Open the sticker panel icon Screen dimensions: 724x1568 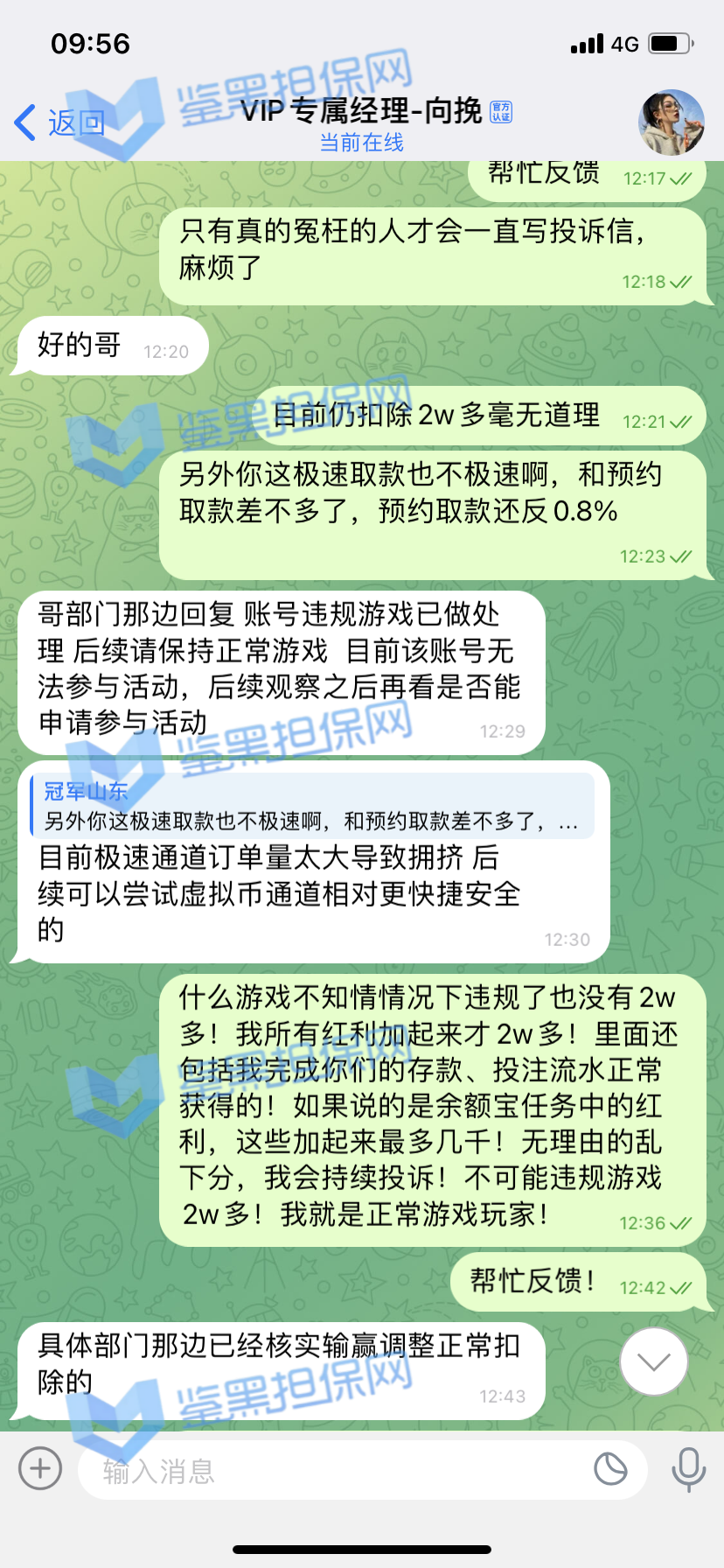click(x=610, y=1468)
